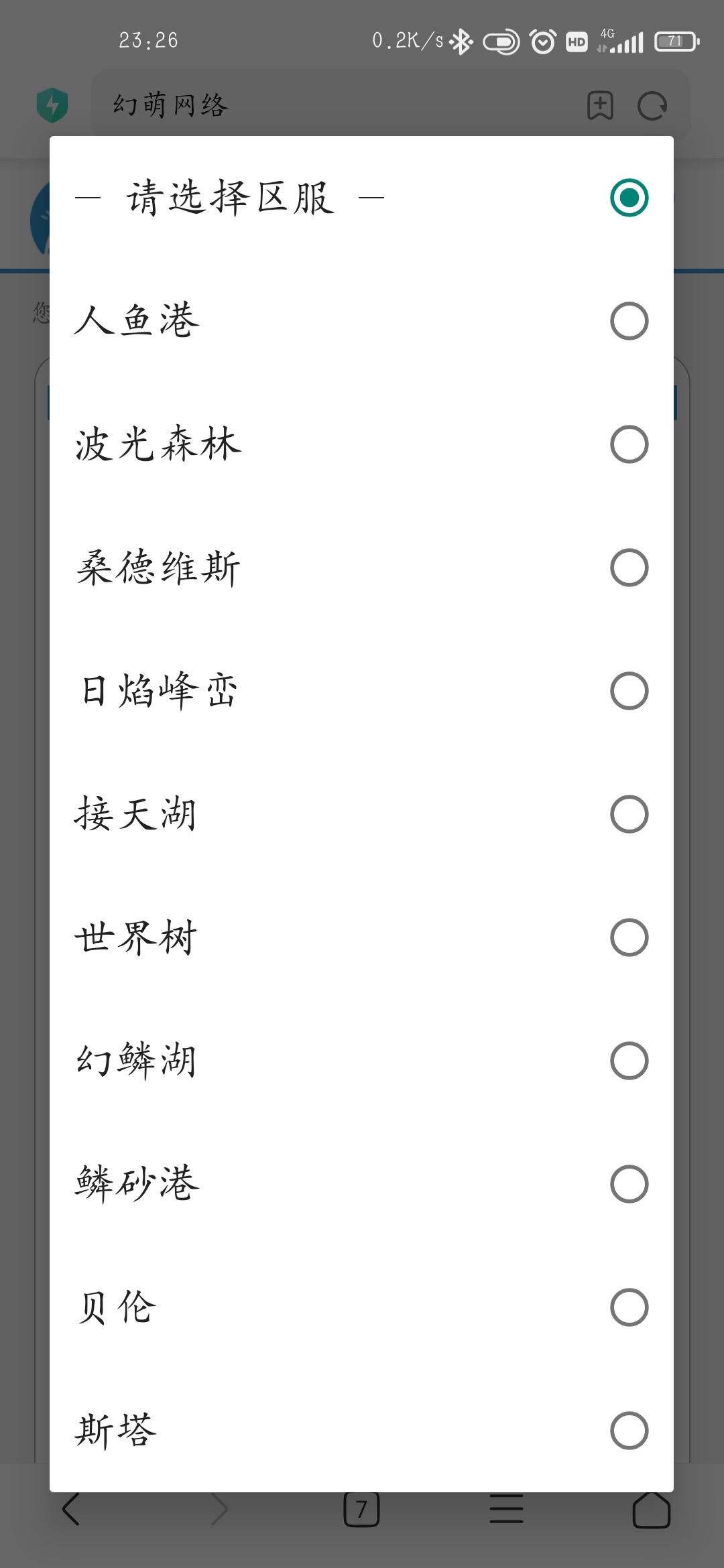Pick the 贝伦 option
The height and width of the screenshot is (1568, 724).
pos(361,1307)
